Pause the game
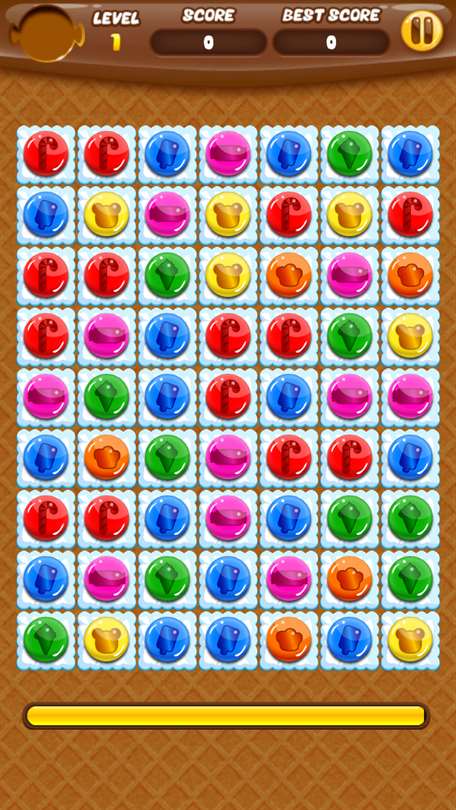 click(422, 30)
